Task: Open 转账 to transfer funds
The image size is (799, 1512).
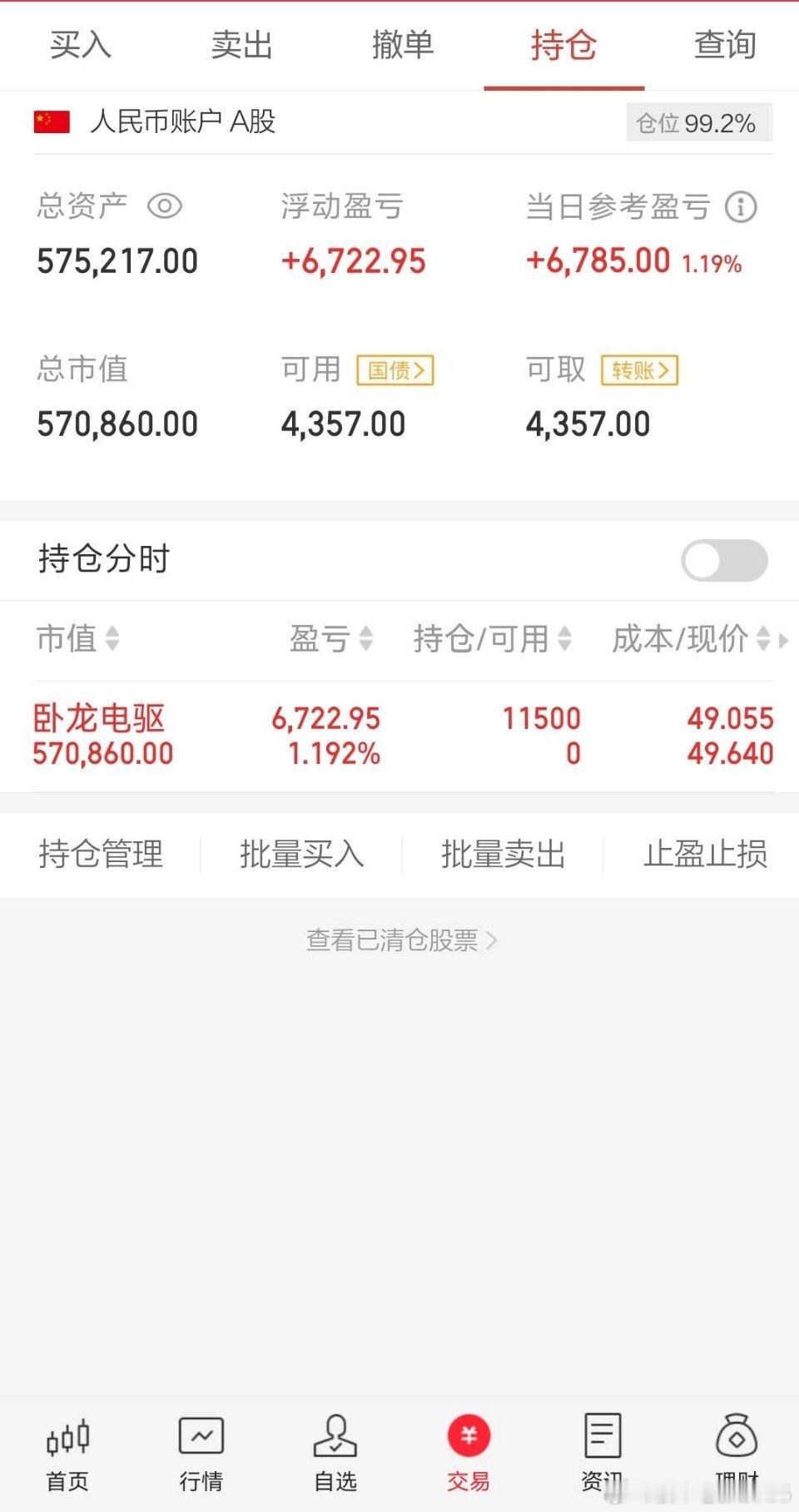Action: point(639,370)
